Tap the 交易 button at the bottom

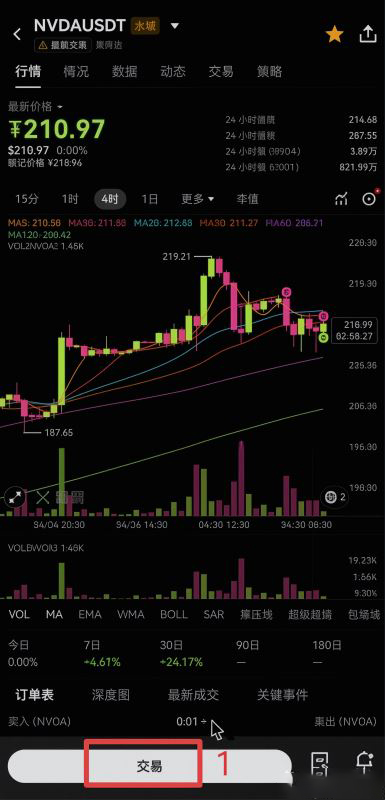[149, 765]
